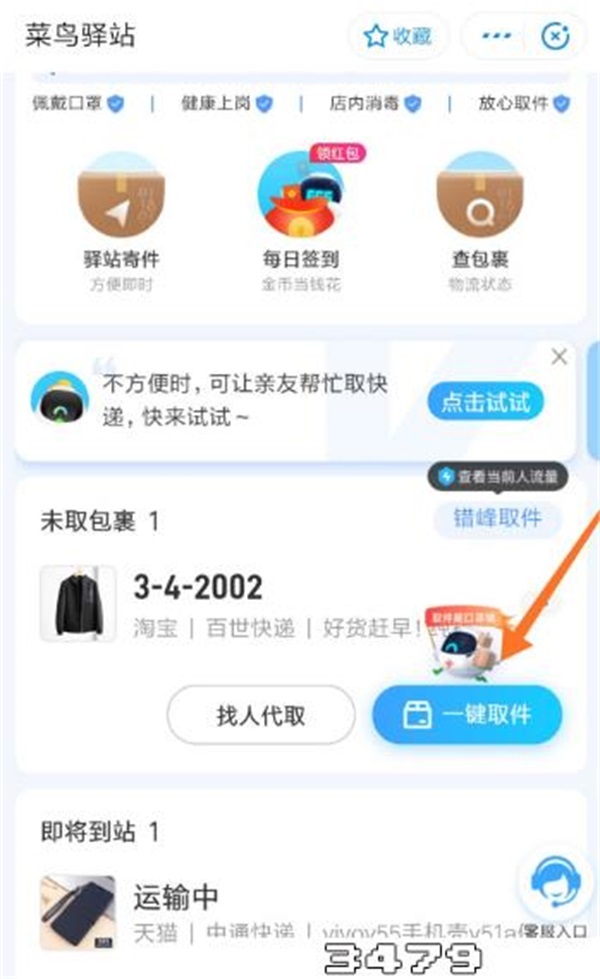Image resolution: width=600 pixels, height=979 pixels.
Task: Close the mini program
Action: [x=554, y=36]
